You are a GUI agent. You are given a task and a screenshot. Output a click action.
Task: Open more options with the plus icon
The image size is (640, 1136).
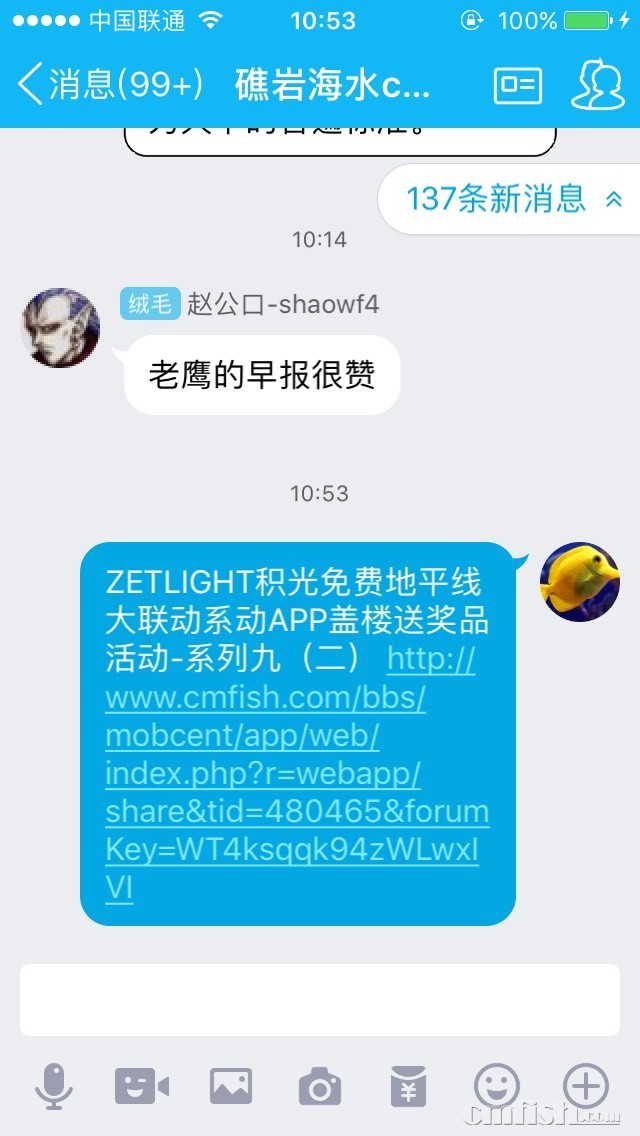(x=585, y=1084)
